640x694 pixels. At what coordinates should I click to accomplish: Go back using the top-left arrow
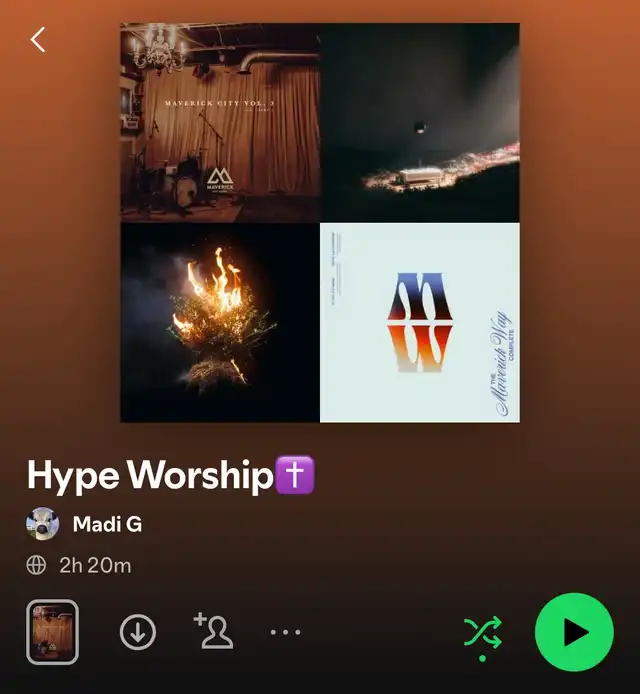click(38, 40)
